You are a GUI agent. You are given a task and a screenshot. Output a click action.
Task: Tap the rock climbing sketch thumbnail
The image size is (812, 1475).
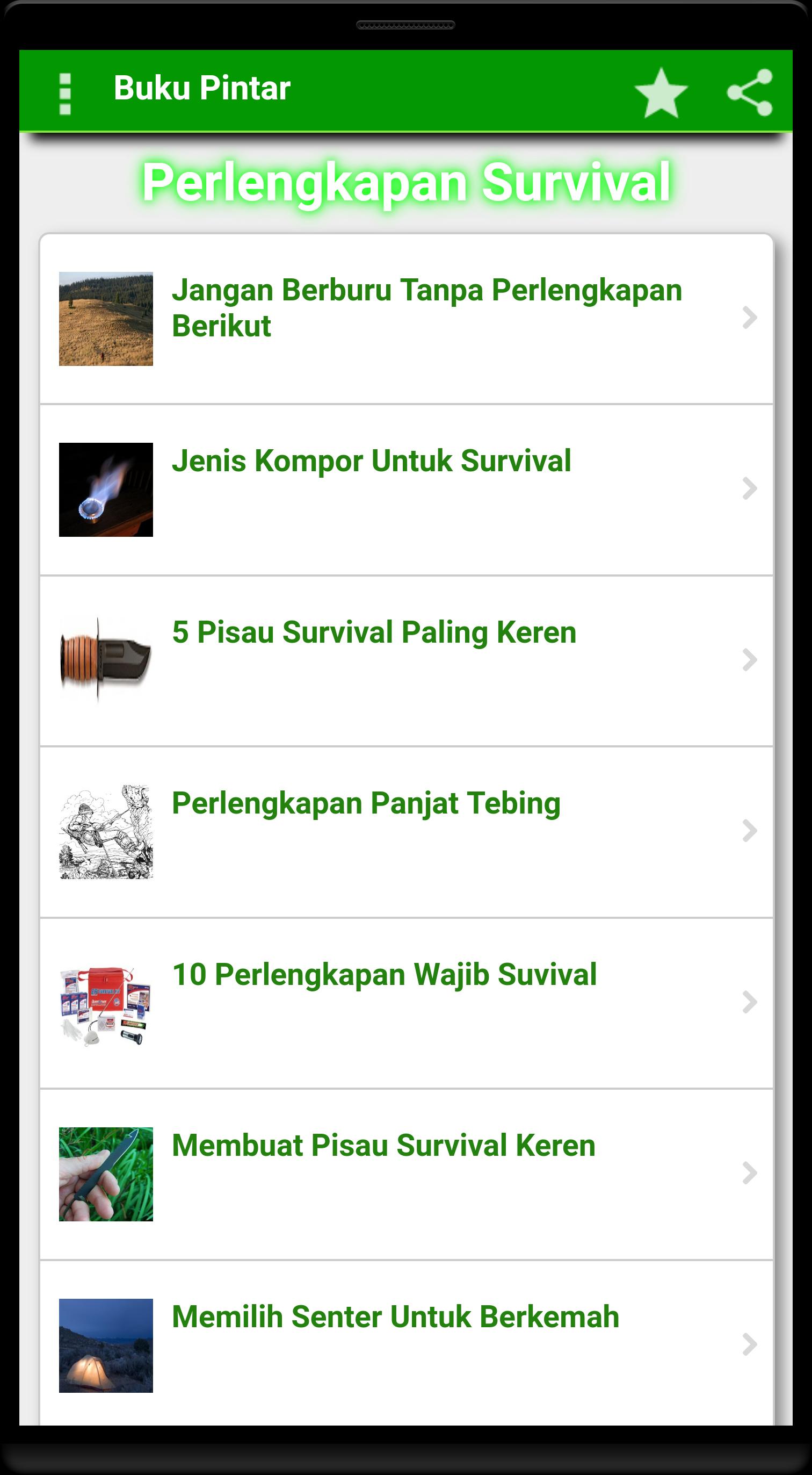click(x=106, y=831)
